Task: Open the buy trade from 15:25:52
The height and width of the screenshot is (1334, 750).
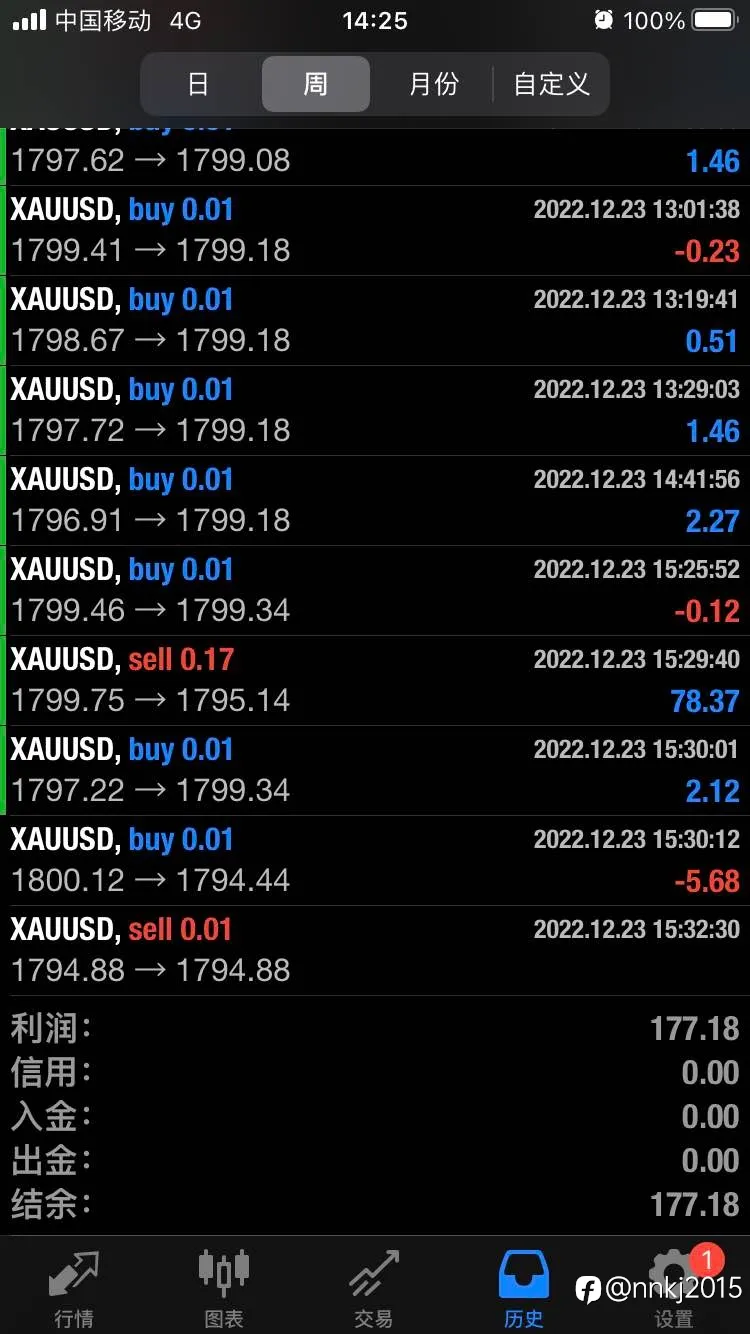Action: [x=375, y=590]
